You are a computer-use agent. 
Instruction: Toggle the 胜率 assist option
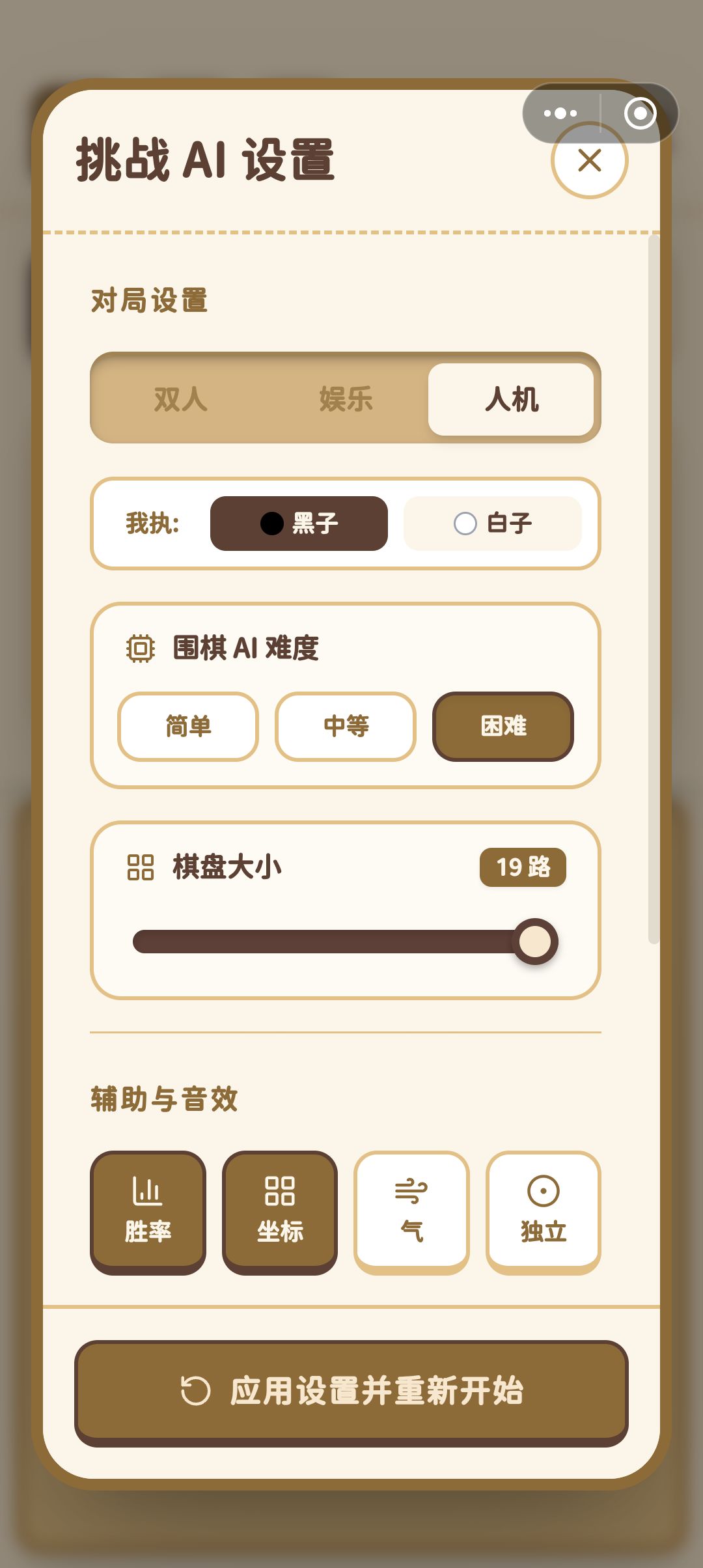click(148, 1212)
